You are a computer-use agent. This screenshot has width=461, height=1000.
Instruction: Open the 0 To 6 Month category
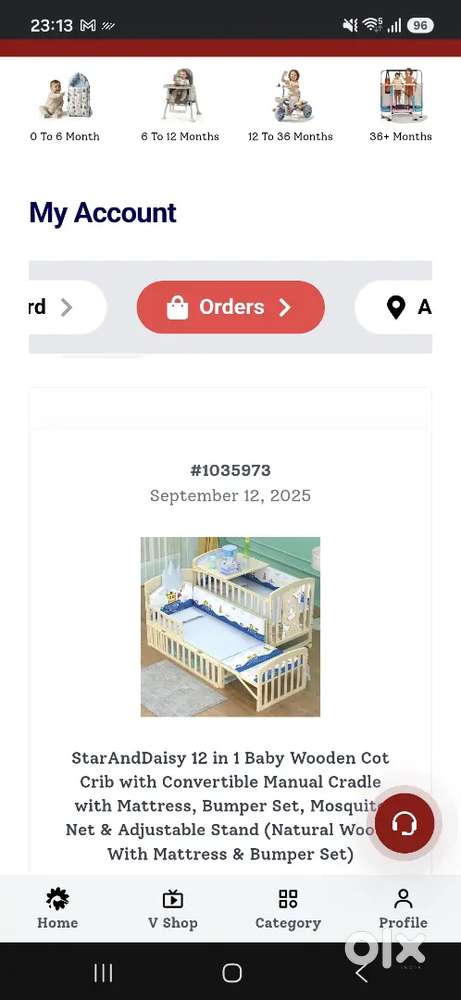tap(65, 105)
